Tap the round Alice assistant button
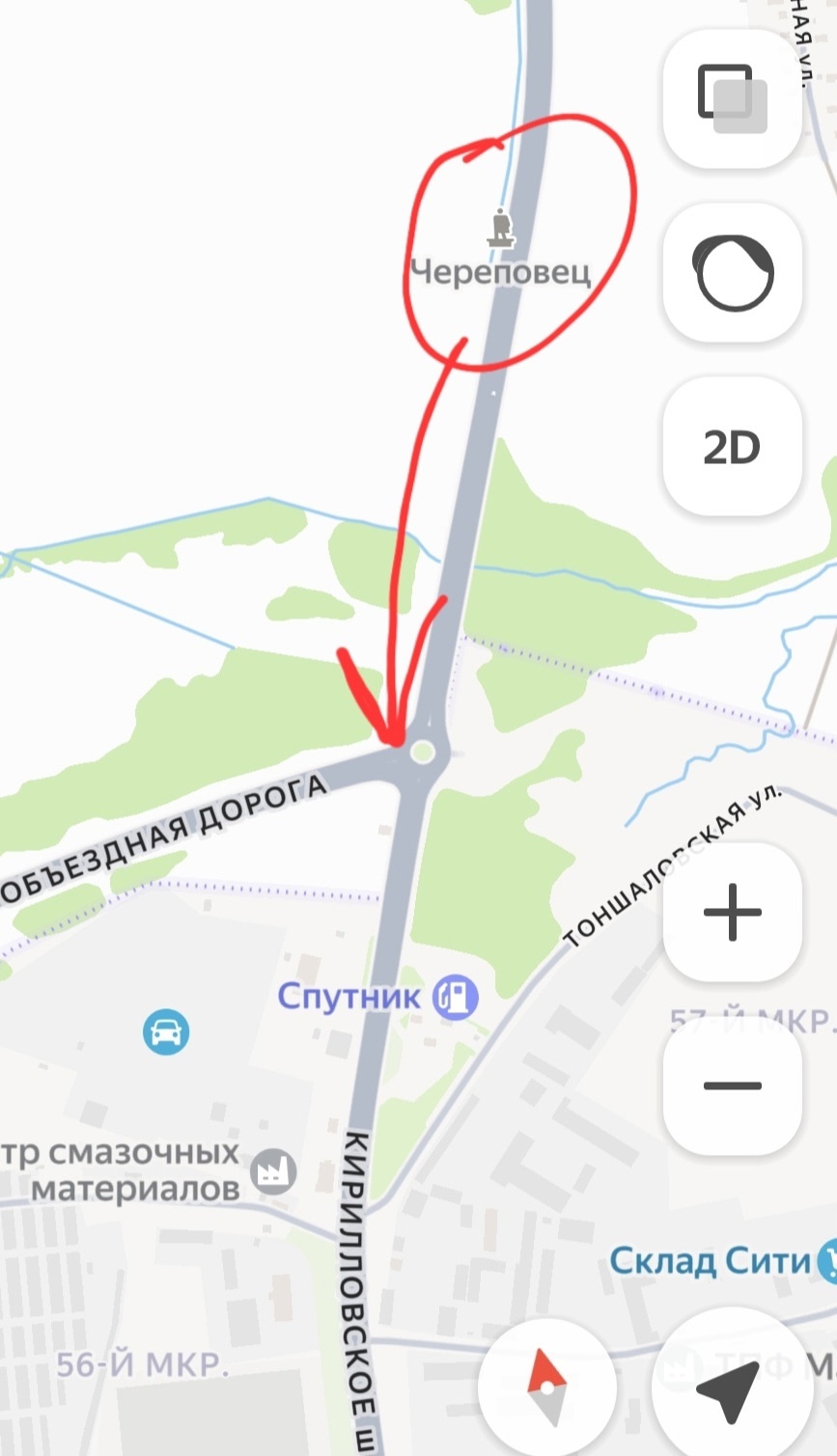The width and height of the screenshot is (837, 1456). (x=732, y=273)
